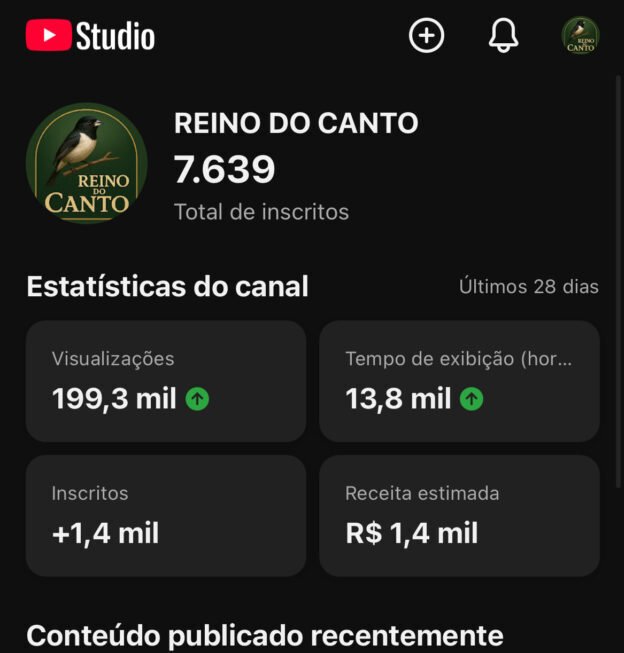The image size is (624, 653).
Task: Open the account avatar menu
Action: pyautogui.click(x=580, y=36)
